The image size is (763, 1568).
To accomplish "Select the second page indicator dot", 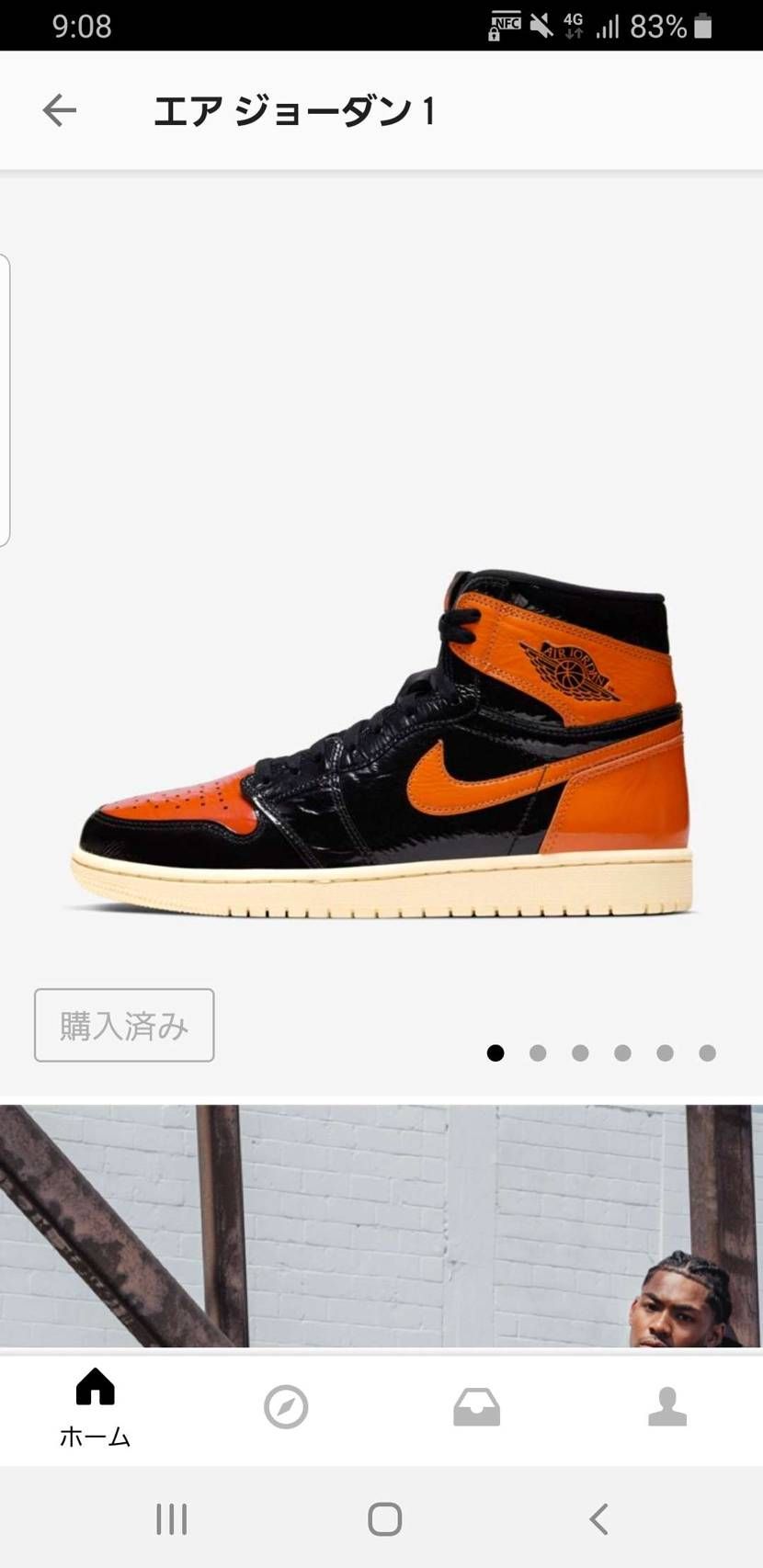I will tap(538, 1052).
